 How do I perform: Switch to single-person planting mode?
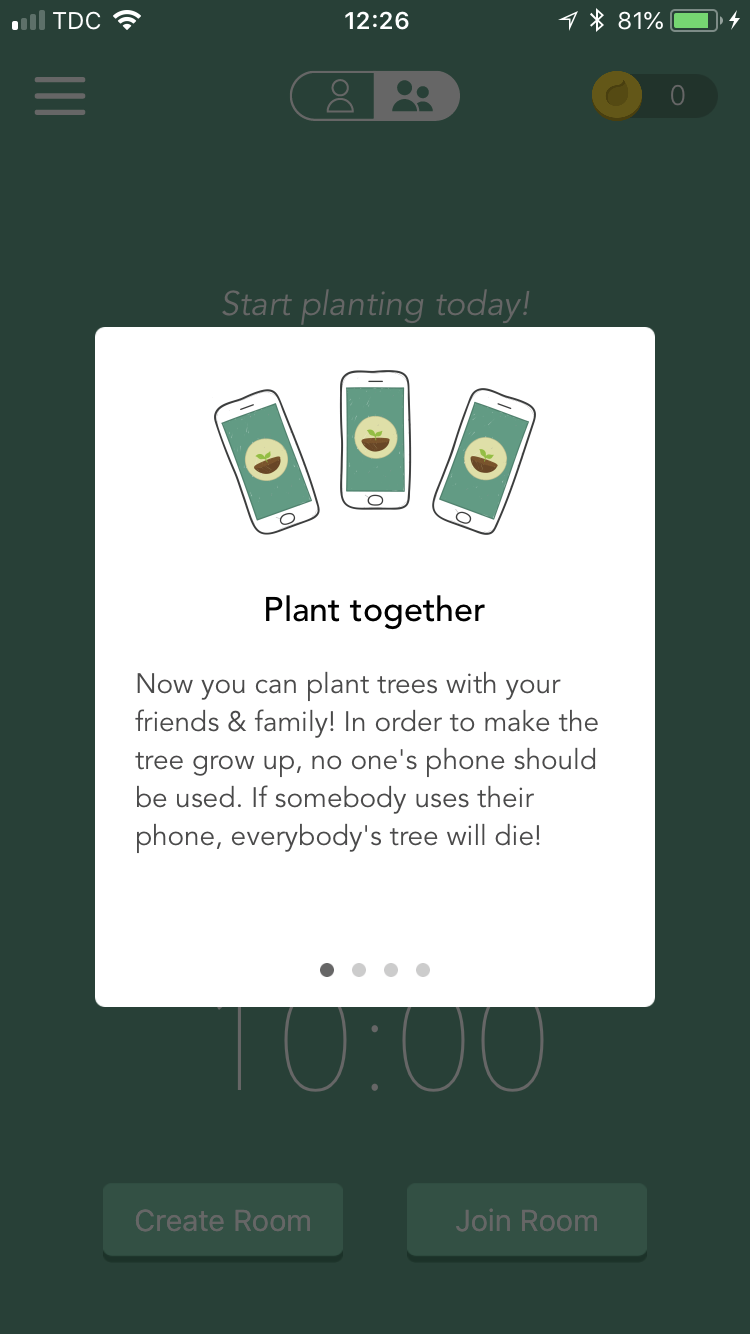(x=339, y=96)
